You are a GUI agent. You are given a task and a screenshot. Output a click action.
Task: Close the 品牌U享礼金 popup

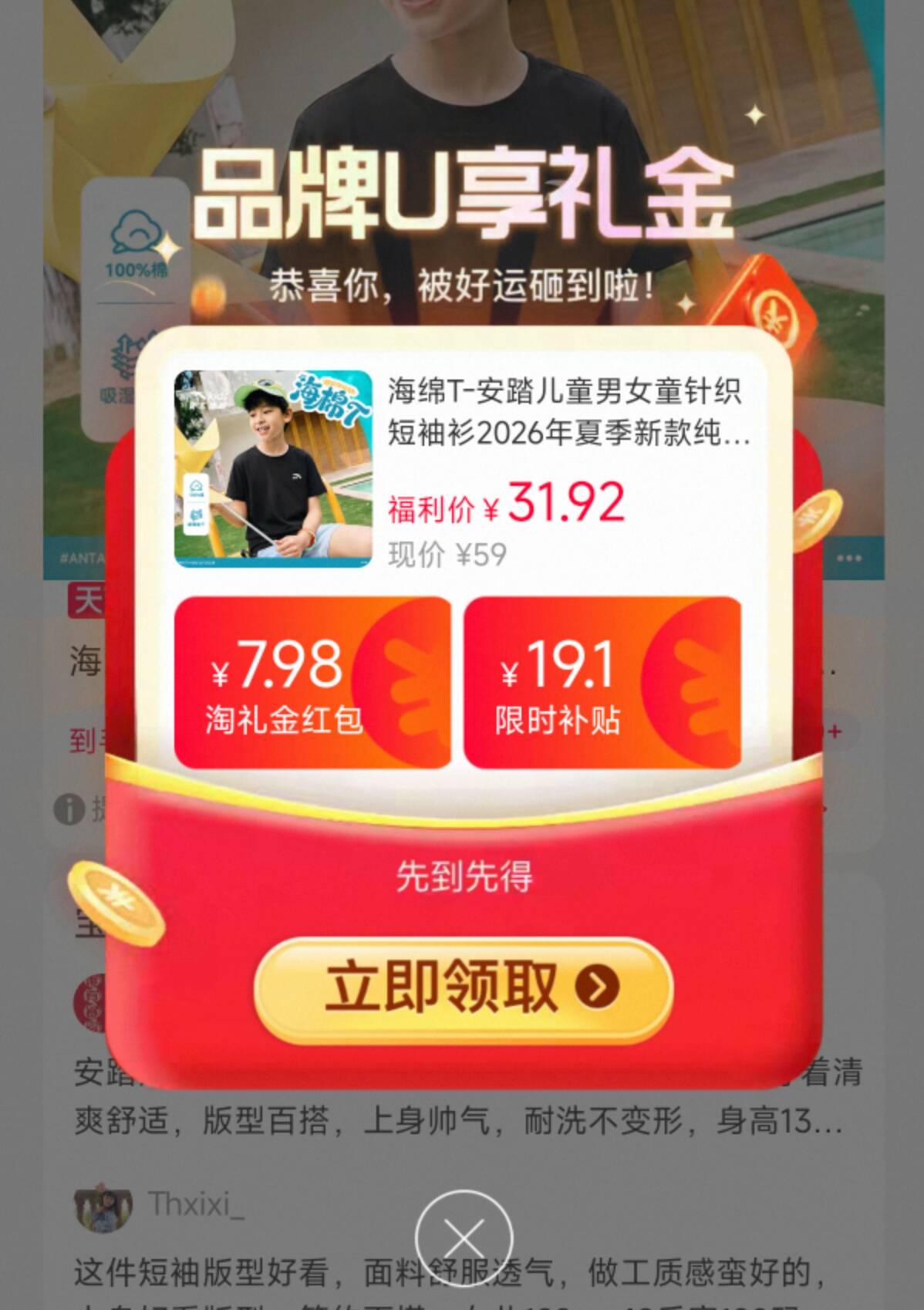pos(464,1239)
